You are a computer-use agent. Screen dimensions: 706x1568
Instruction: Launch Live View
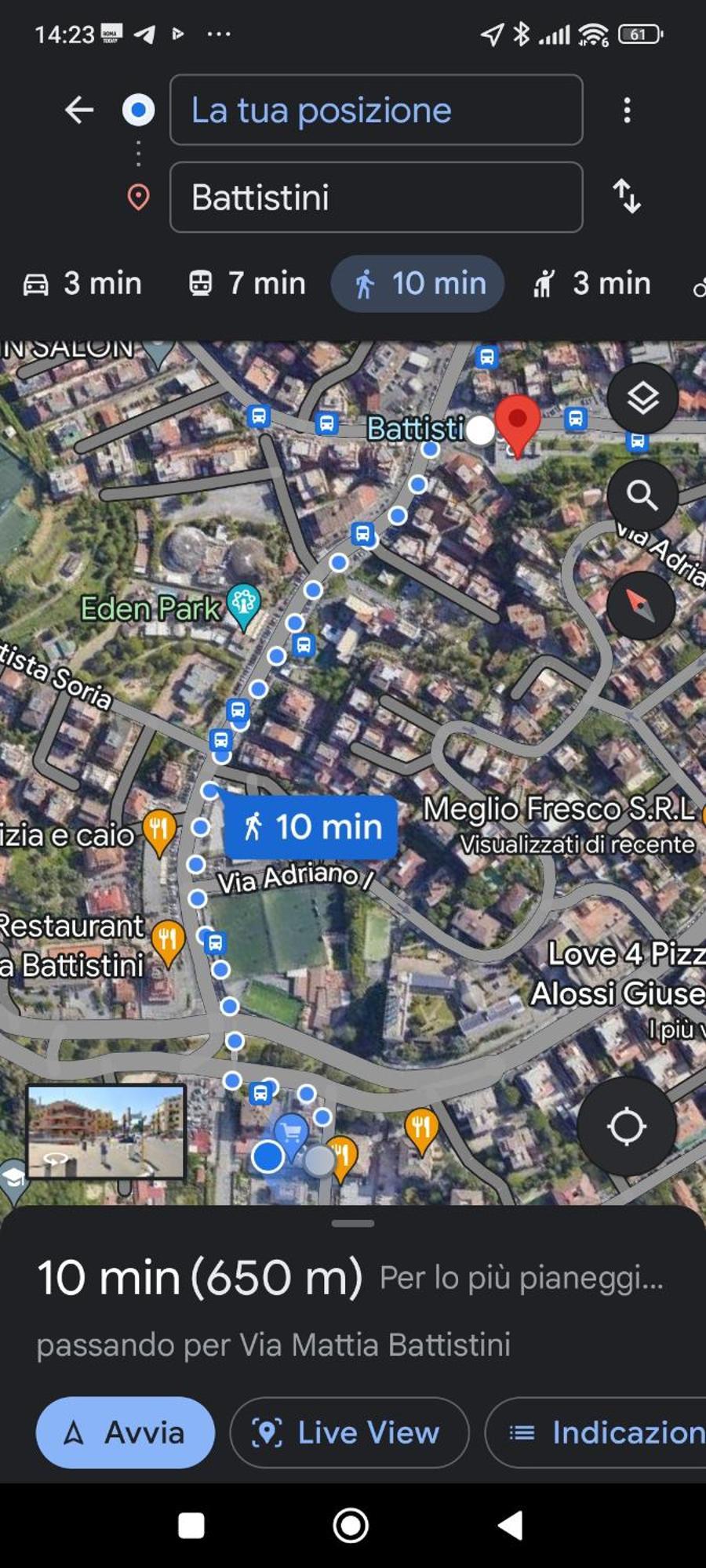coord(349,1432)
